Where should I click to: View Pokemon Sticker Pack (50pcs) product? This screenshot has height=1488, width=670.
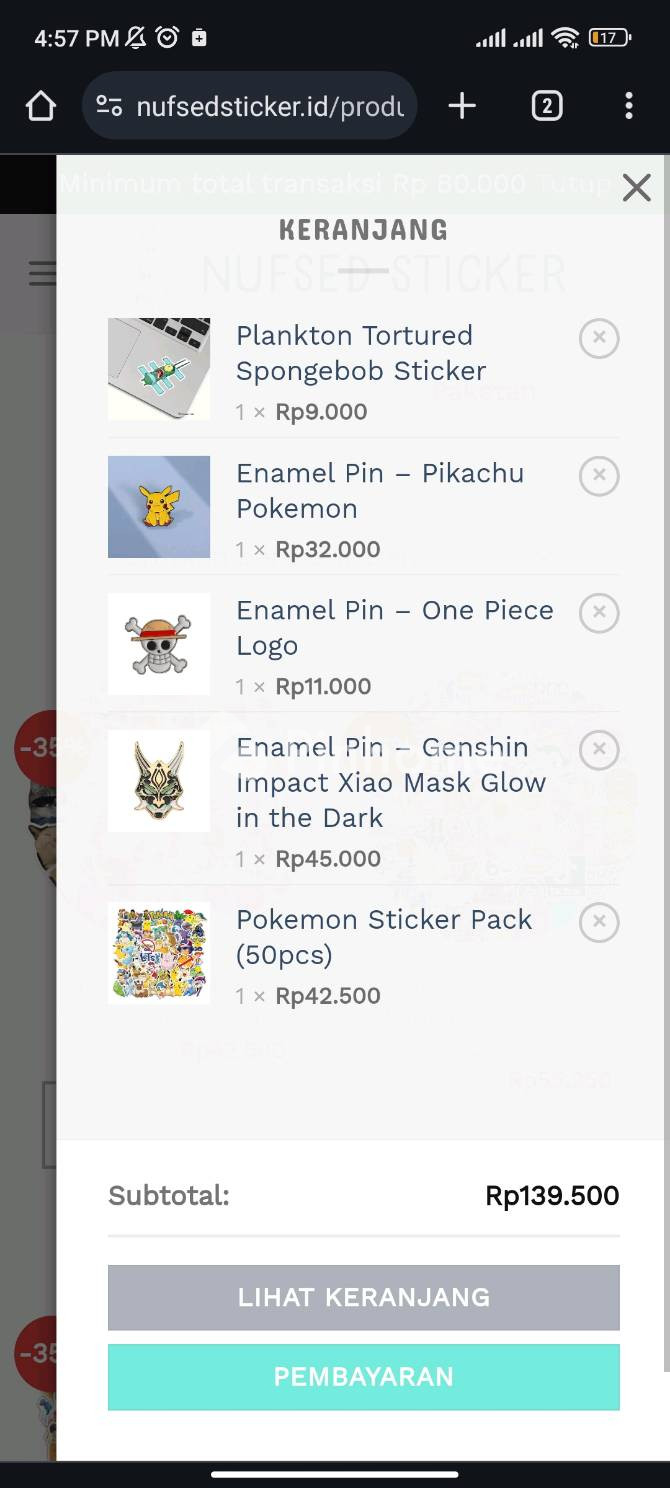tap(383, 937)
